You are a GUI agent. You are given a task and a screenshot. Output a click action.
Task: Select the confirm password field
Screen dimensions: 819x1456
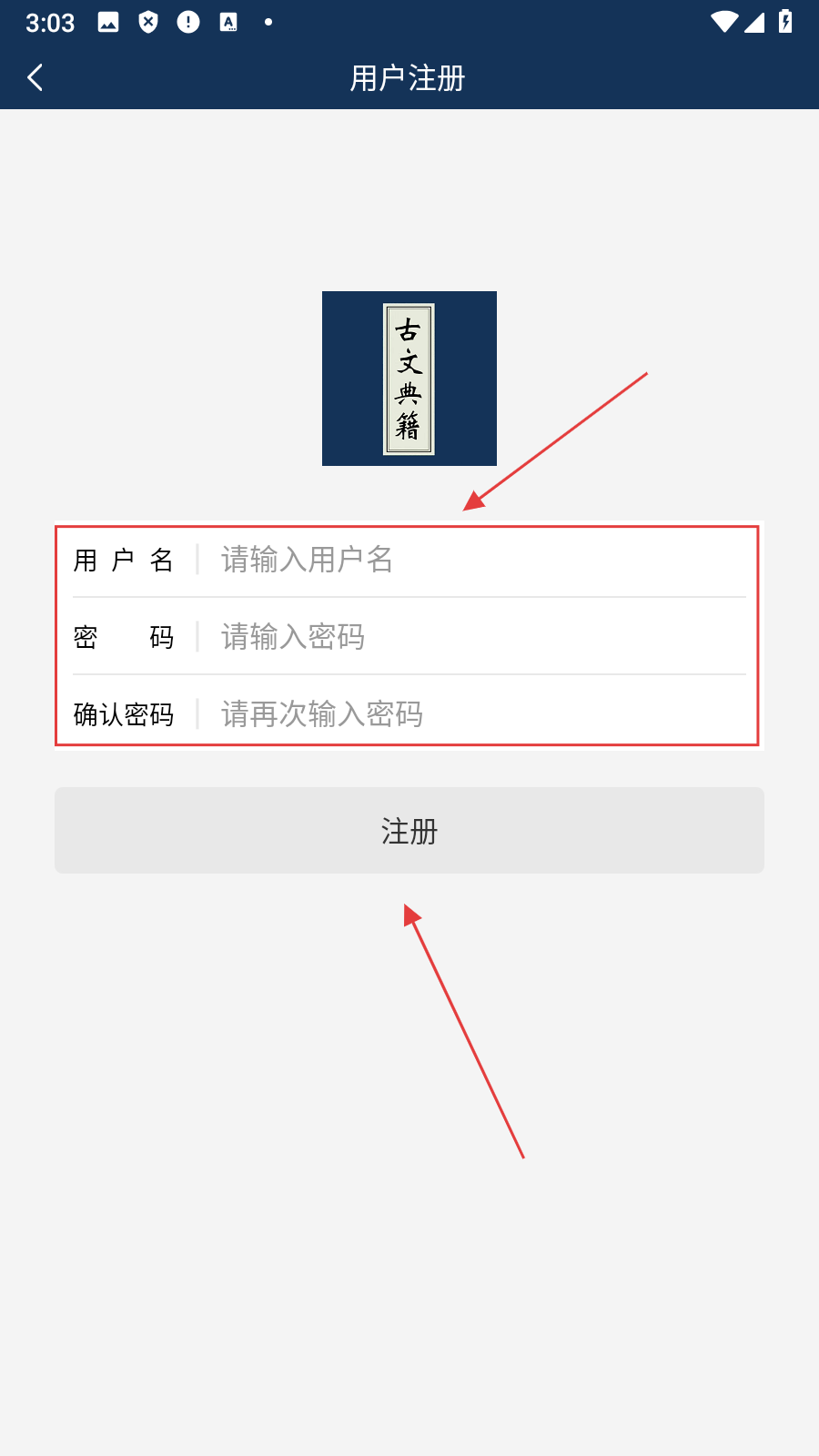pyautogui.click(x=473, y=714)
